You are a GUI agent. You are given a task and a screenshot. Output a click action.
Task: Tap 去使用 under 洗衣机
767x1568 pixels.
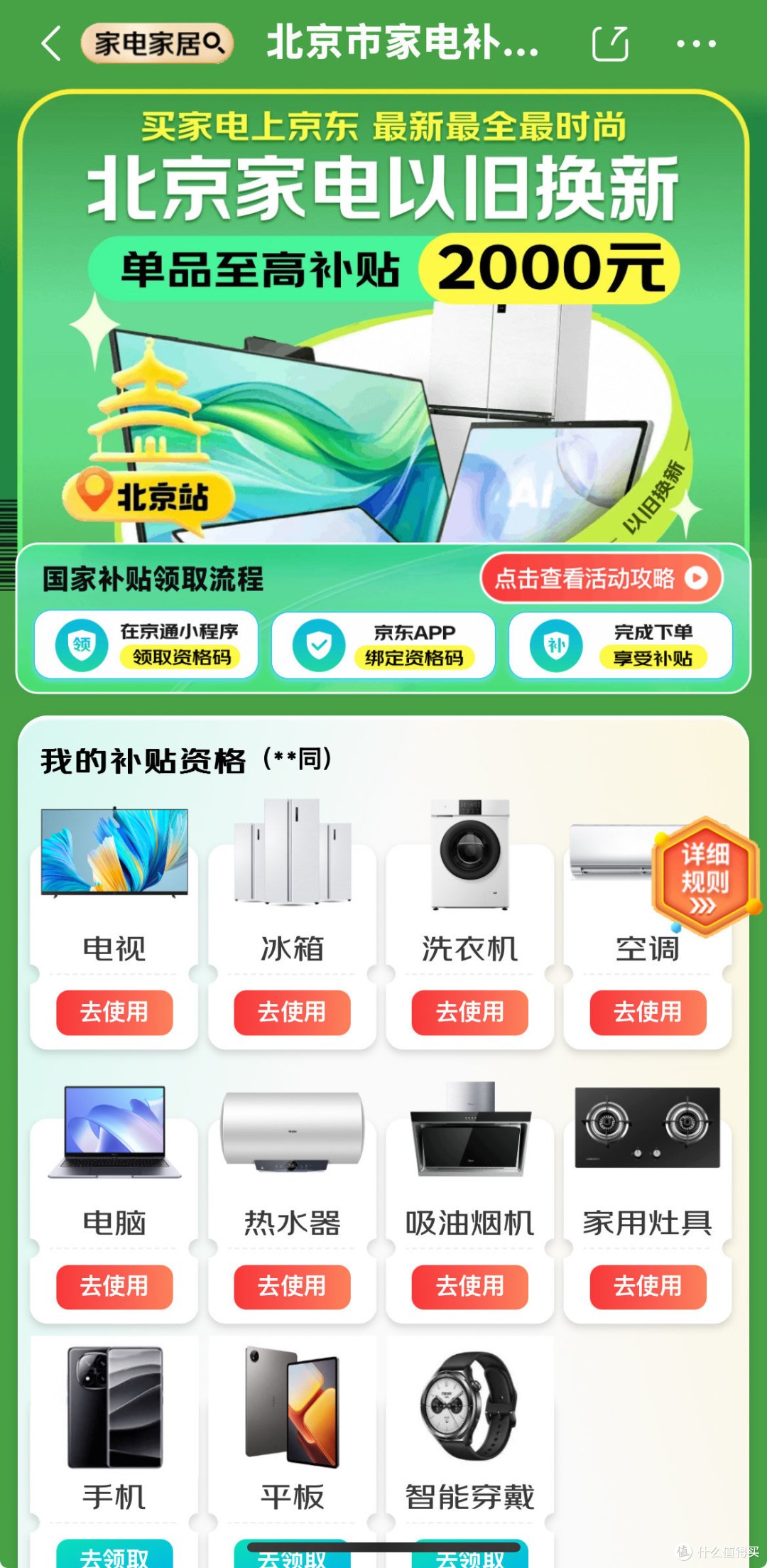coord(469,1012)
